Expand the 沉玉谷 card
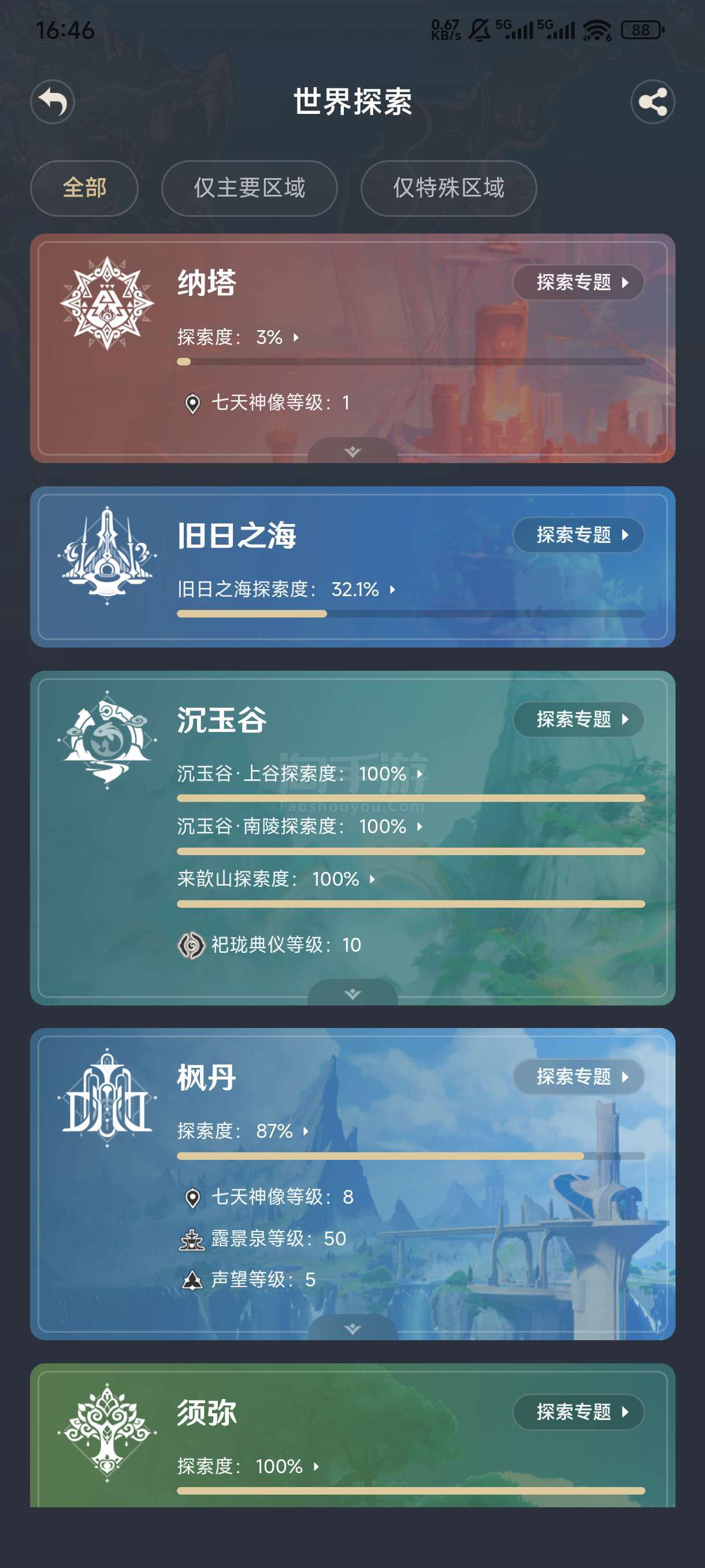This screenshot has width=705, height=1568. [x=353, y=993]
